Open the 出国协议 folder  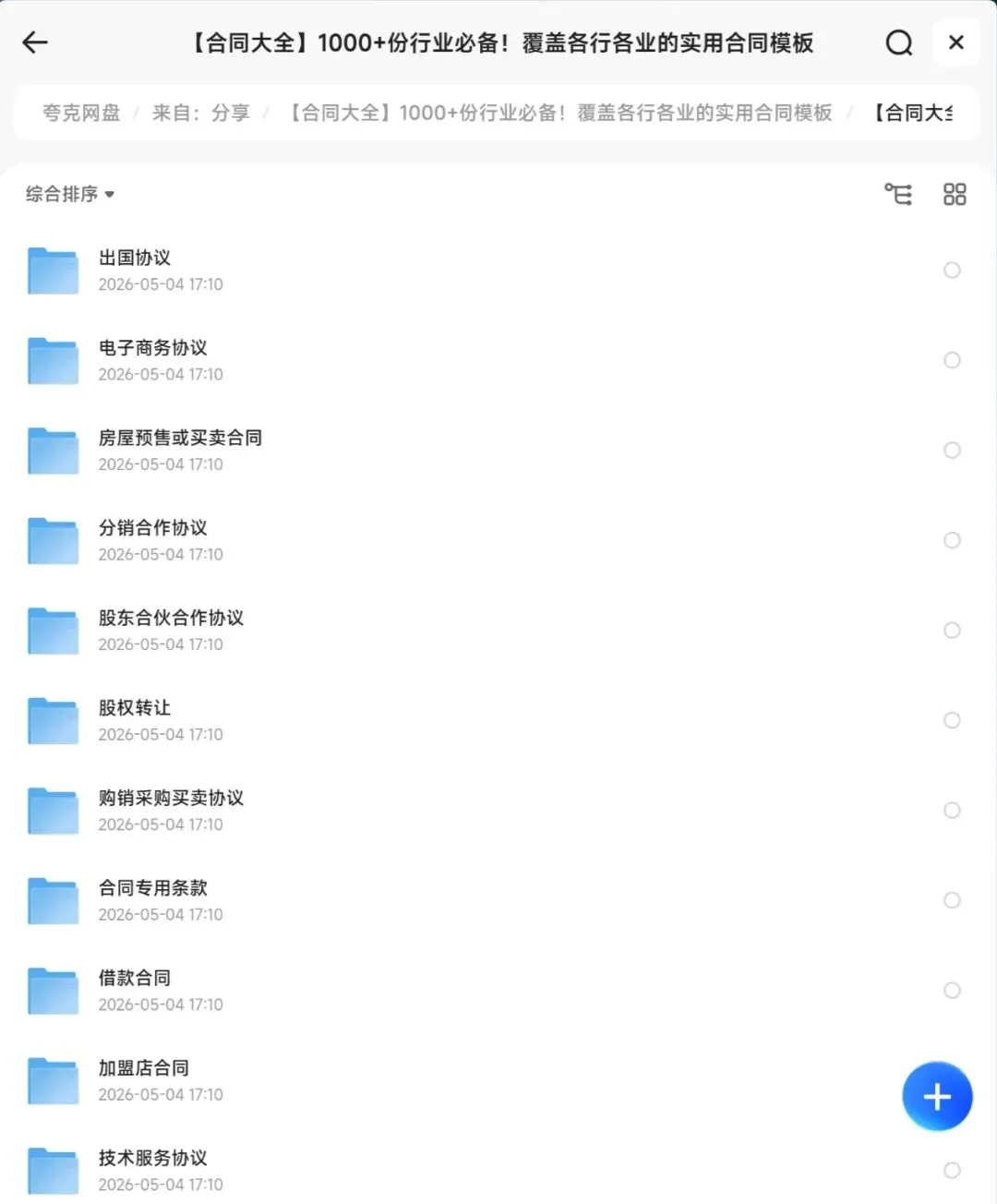point(498,271)
